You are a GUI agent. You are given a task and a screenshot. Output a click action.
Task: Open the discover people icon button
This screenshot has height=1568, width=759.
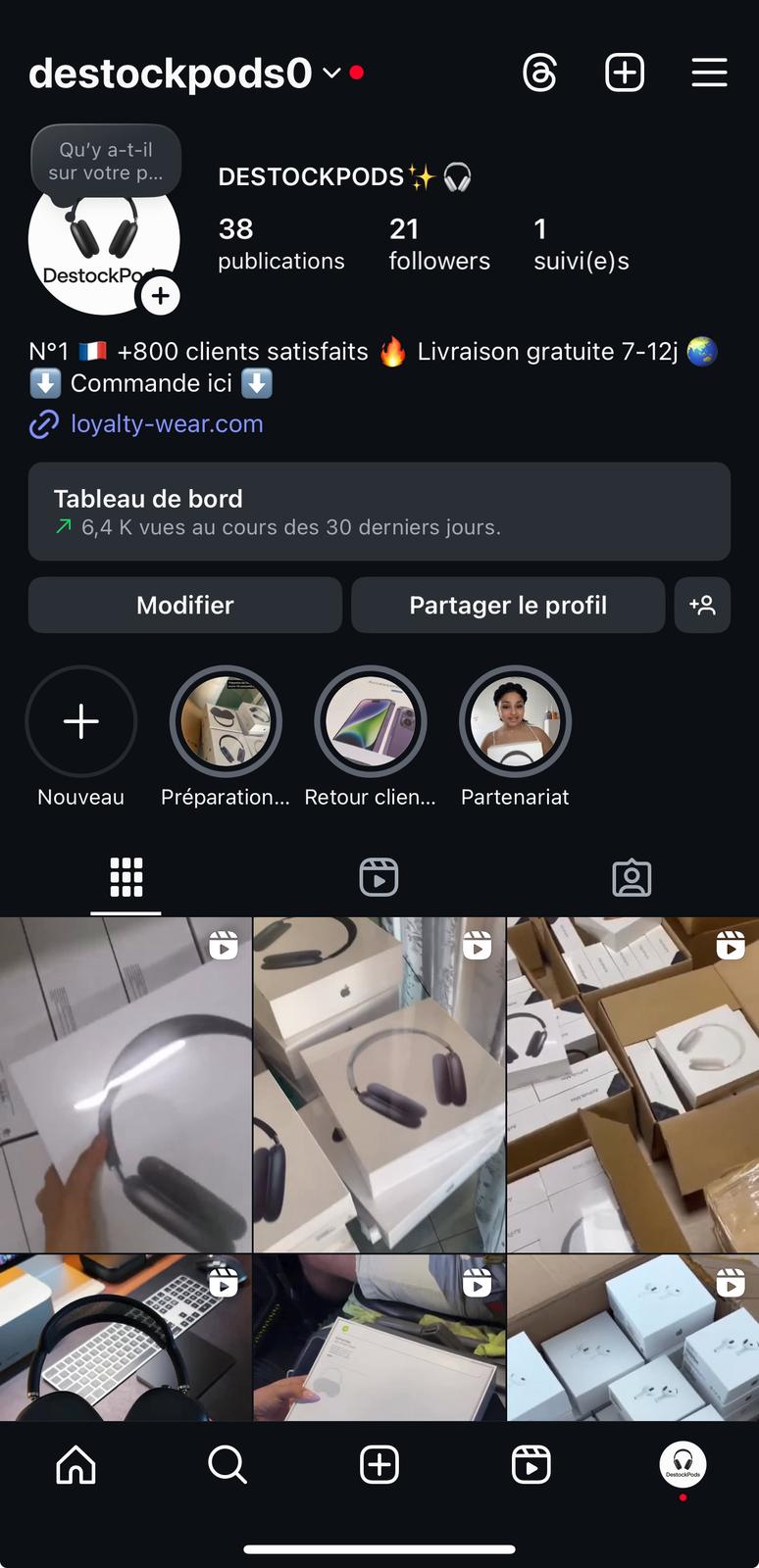point(702,605)
